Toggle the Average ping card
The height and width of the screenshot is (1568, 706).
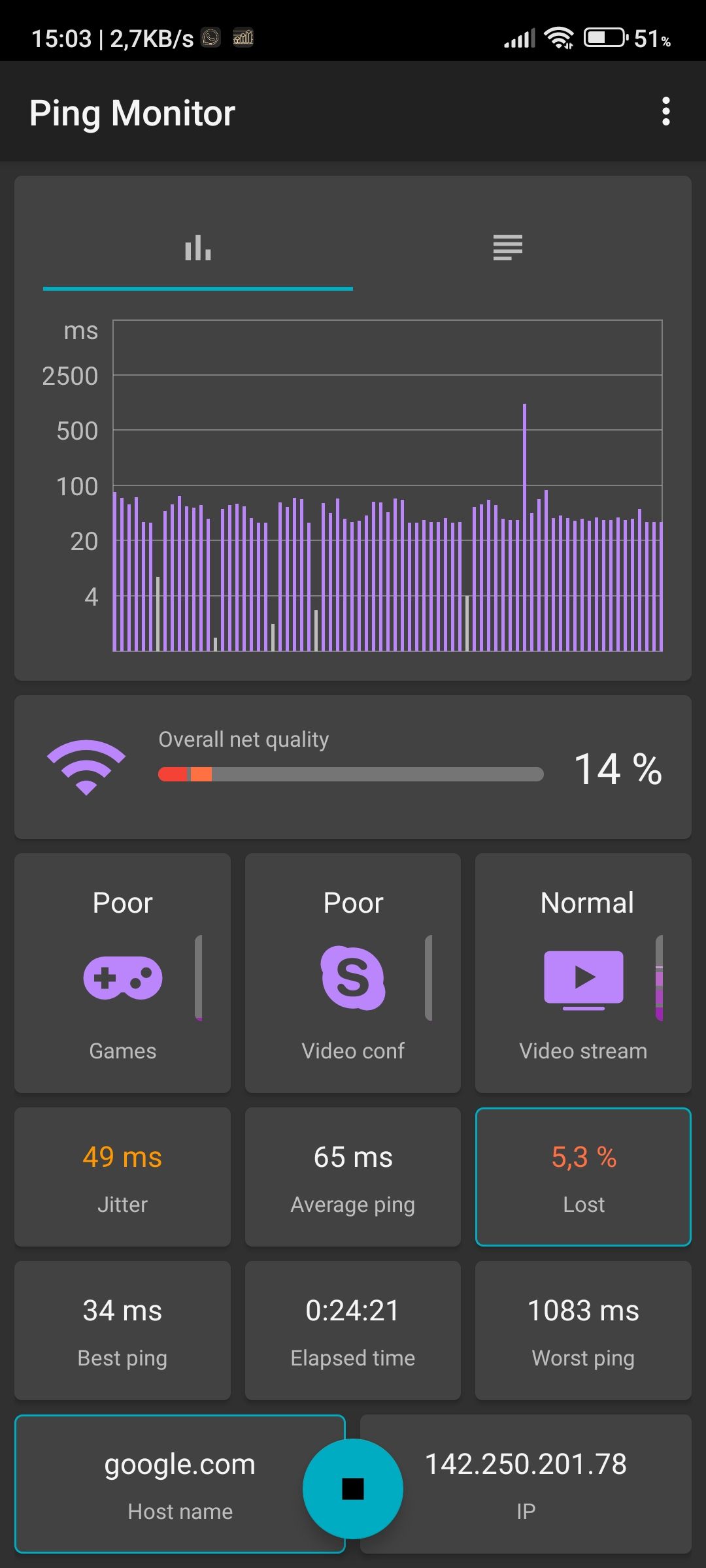pyautogui.click(x=352, y=1176)
